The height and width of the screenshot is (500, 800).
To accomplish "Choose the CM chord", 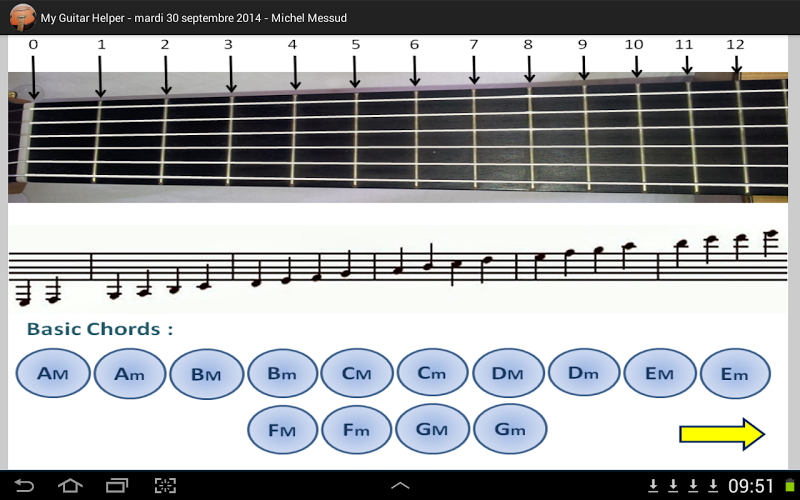I will [357, 374].
